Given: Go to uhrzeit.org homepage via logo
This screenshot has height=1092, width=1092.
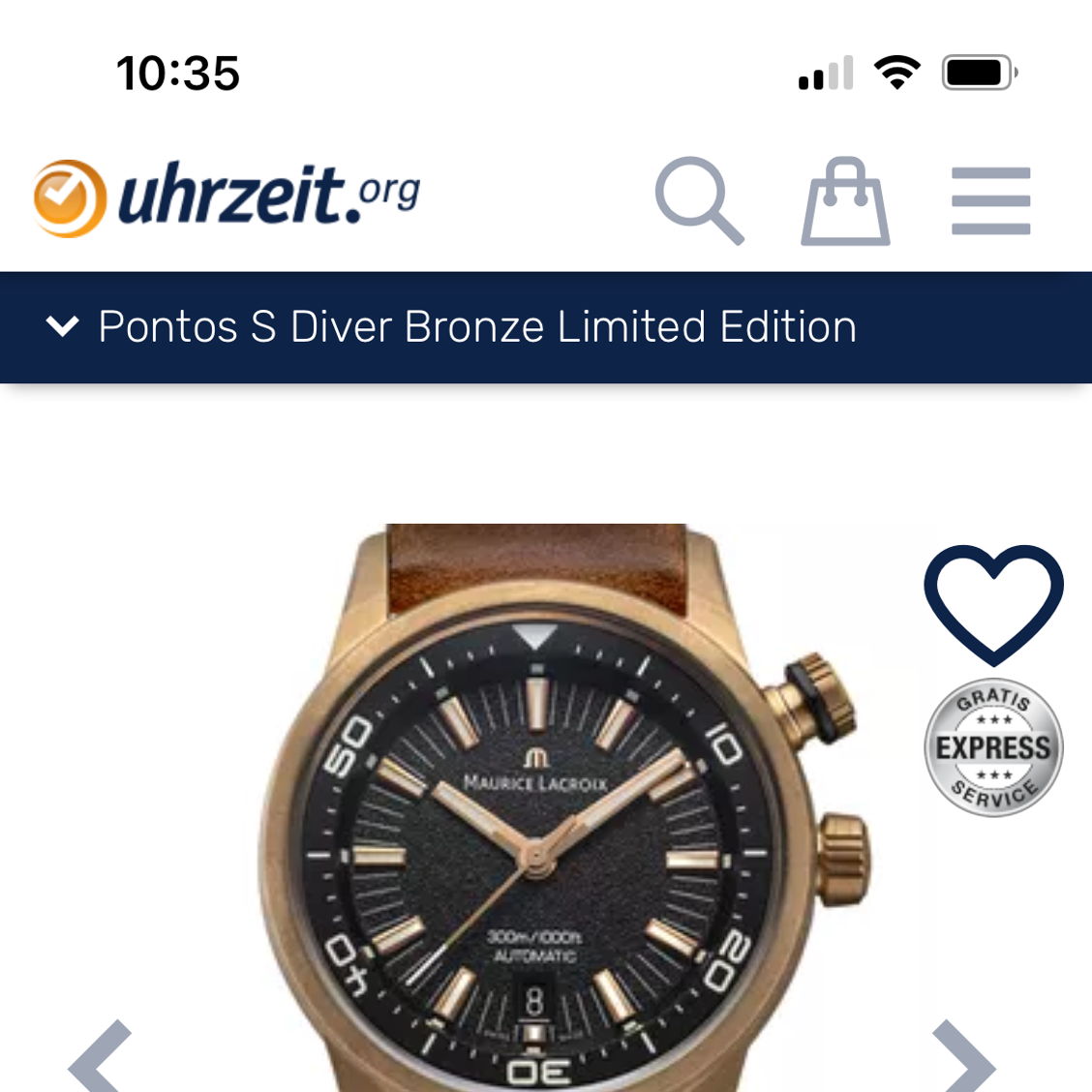Looking at the screenshot, I should [227, 197].
